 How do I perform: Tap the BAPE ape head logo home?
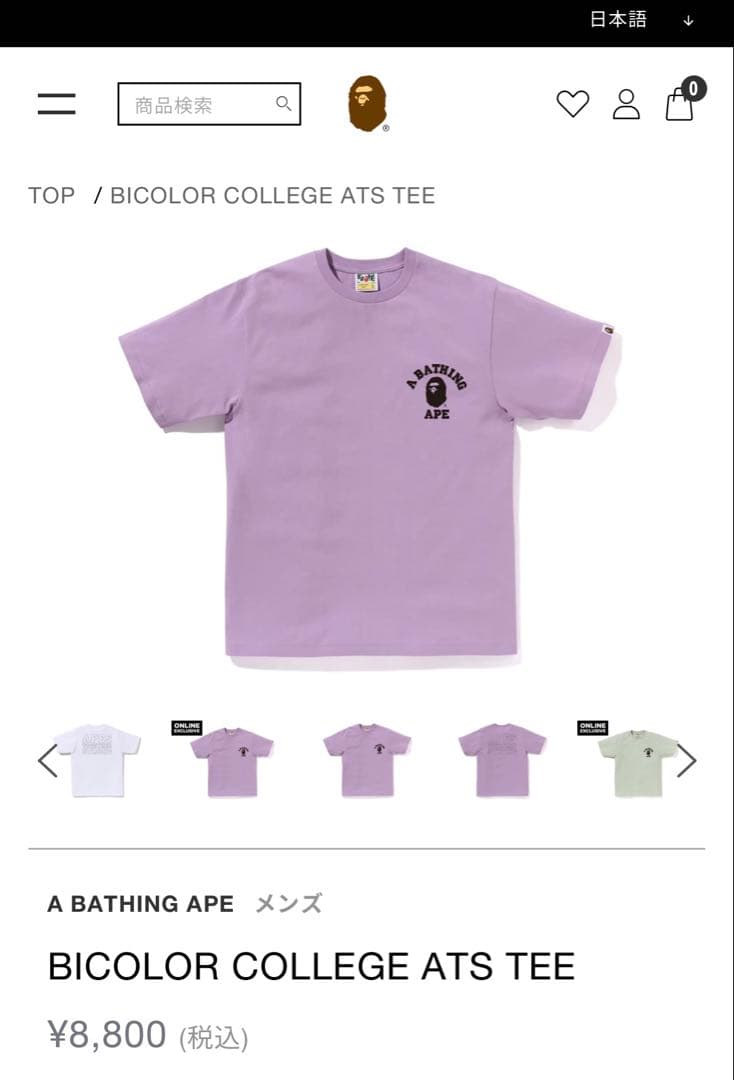tap(368, 103)
